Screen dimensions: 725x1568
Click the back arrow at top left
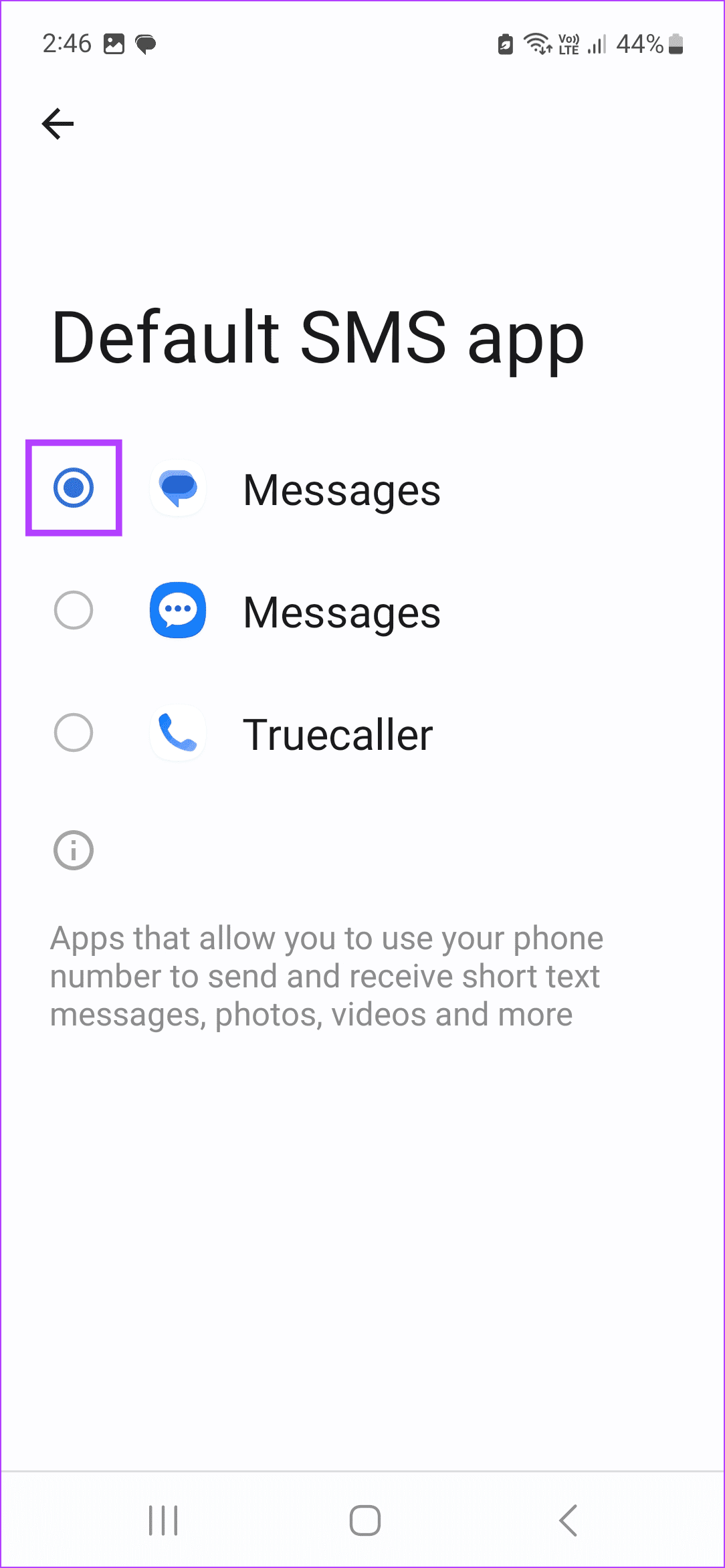(x=57, y=123)
